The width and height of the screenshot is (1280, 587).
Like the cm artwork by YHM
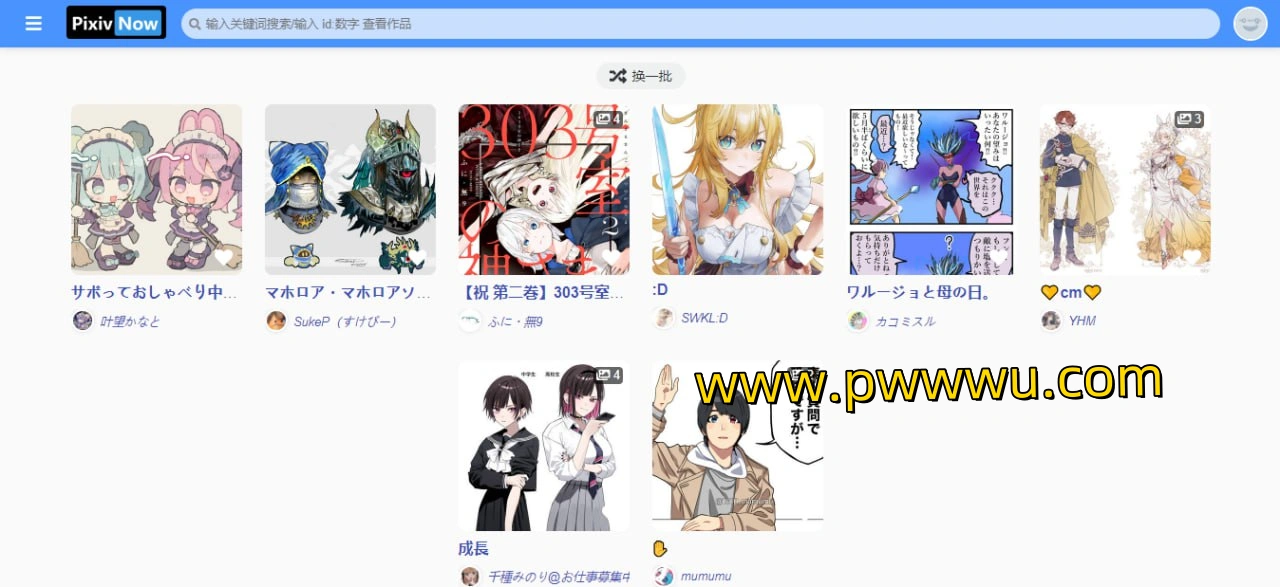click(x=1191, y=257)
